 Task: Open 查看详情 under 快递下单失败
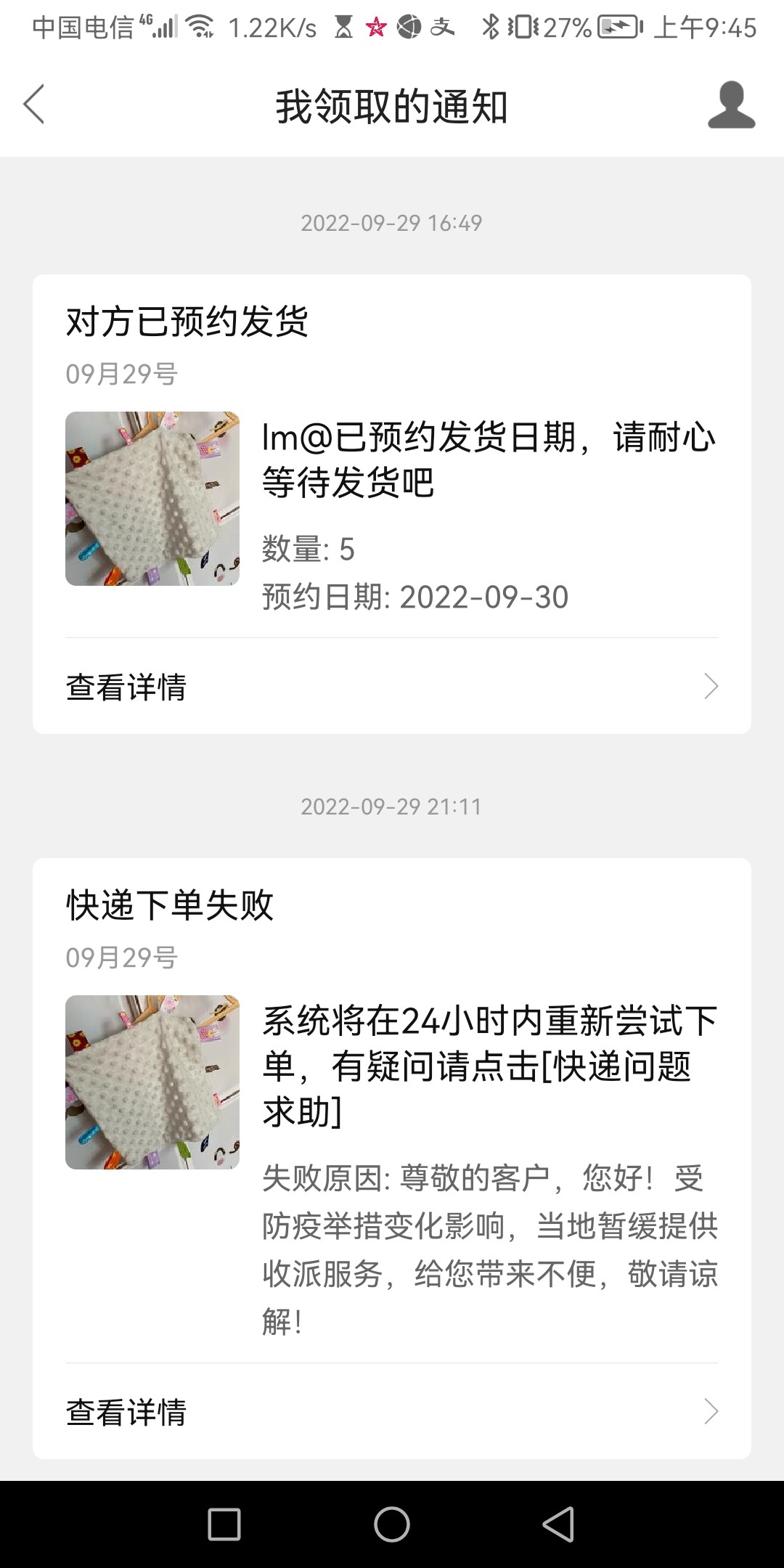tap(392, 1412)
